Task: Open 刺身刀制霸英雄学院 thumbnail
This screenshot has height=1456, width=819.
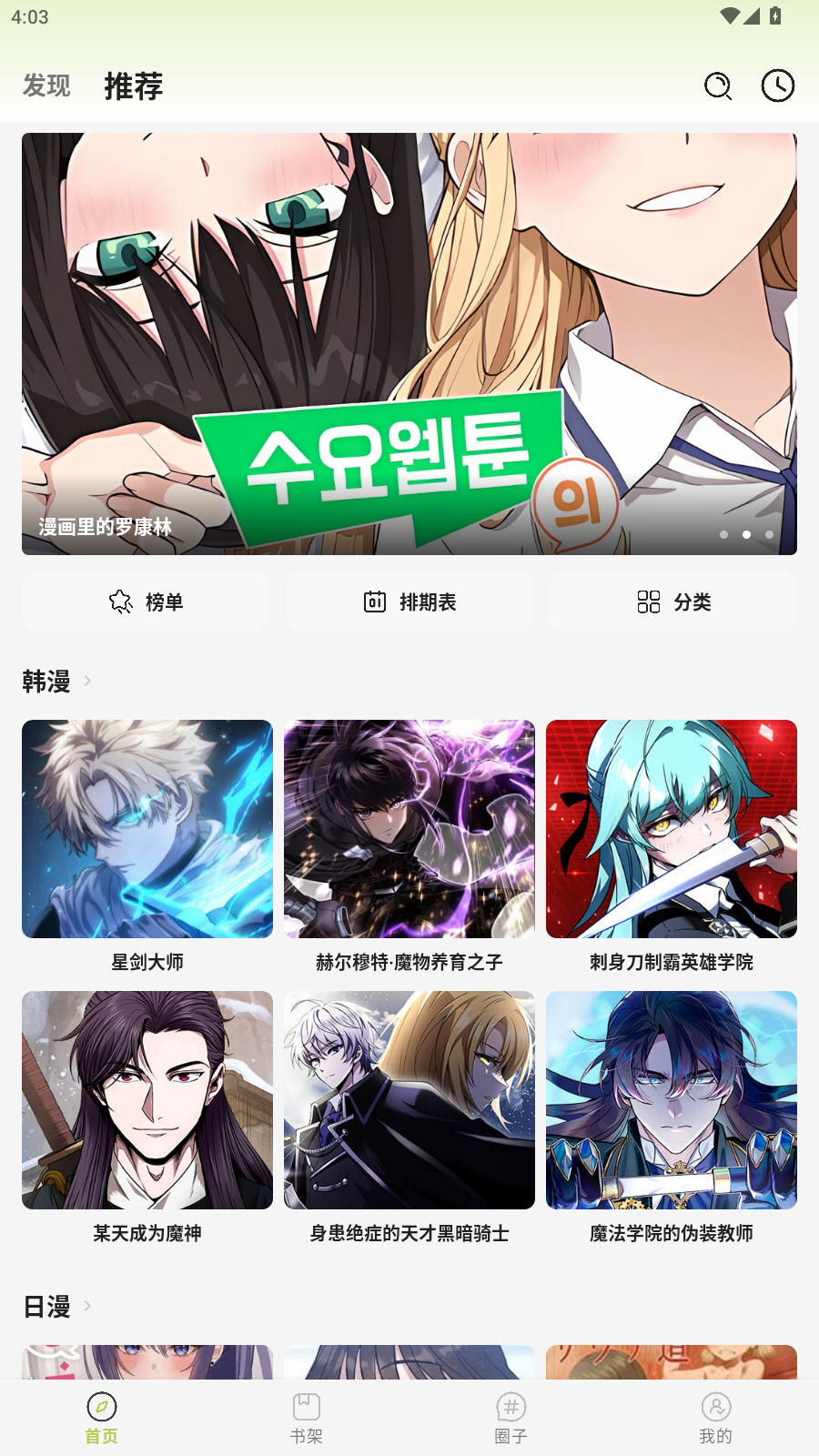Action: [672, 828]
